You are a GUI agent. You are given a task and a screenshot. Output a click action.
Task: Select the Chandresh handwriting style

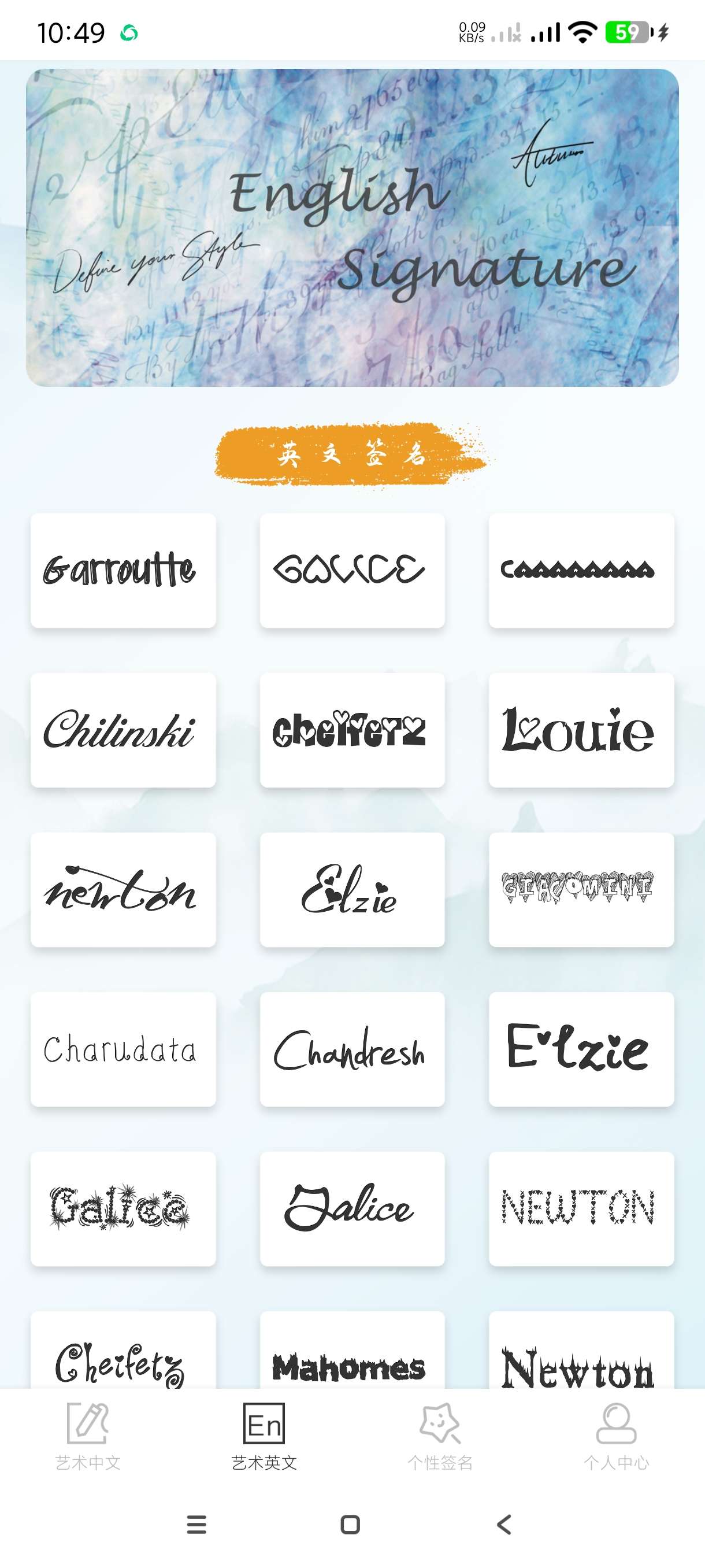pos(351,1049)
